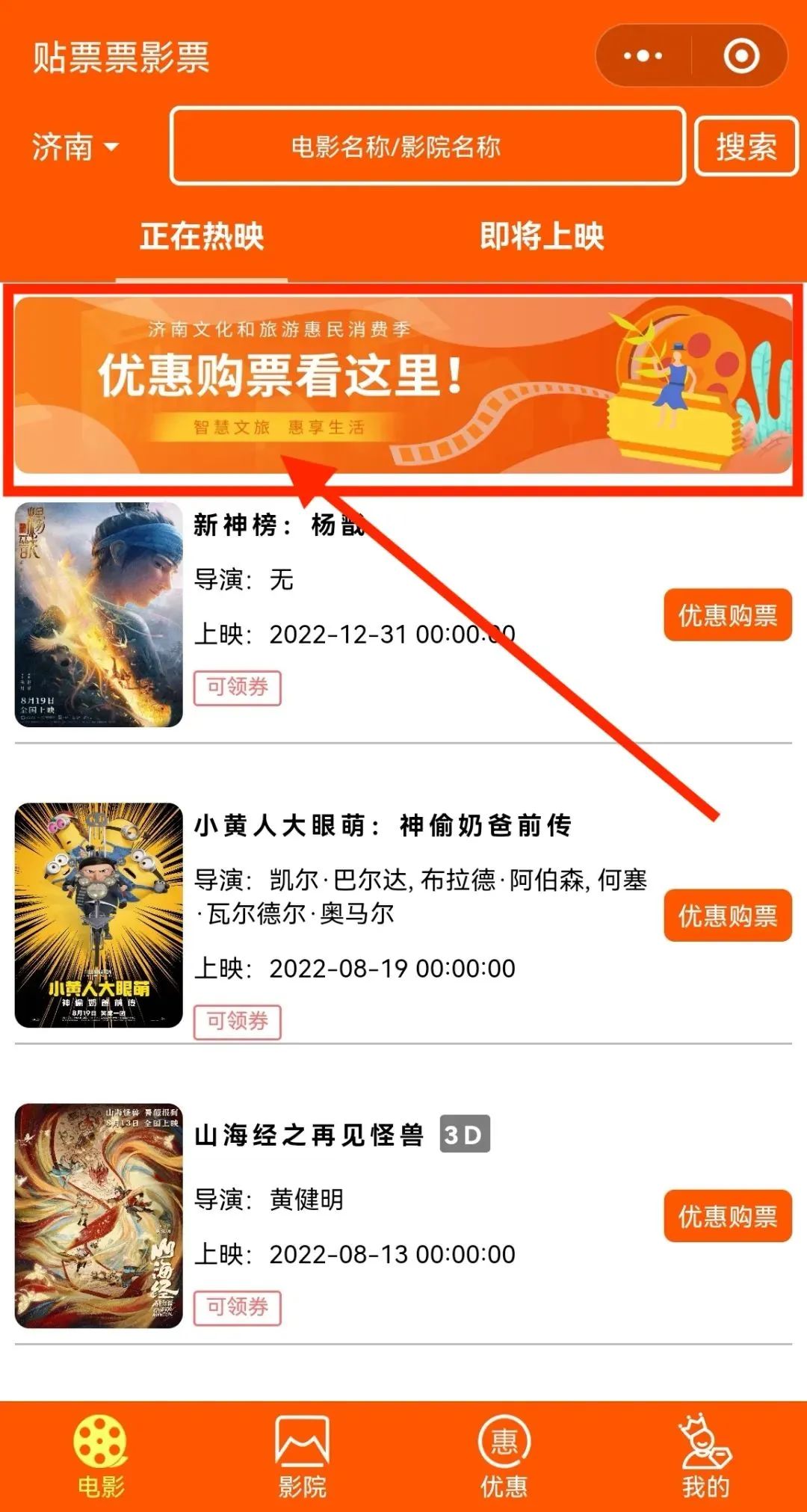
Task: Open the 济南 city selector dropdown
Action: point(75,147)
